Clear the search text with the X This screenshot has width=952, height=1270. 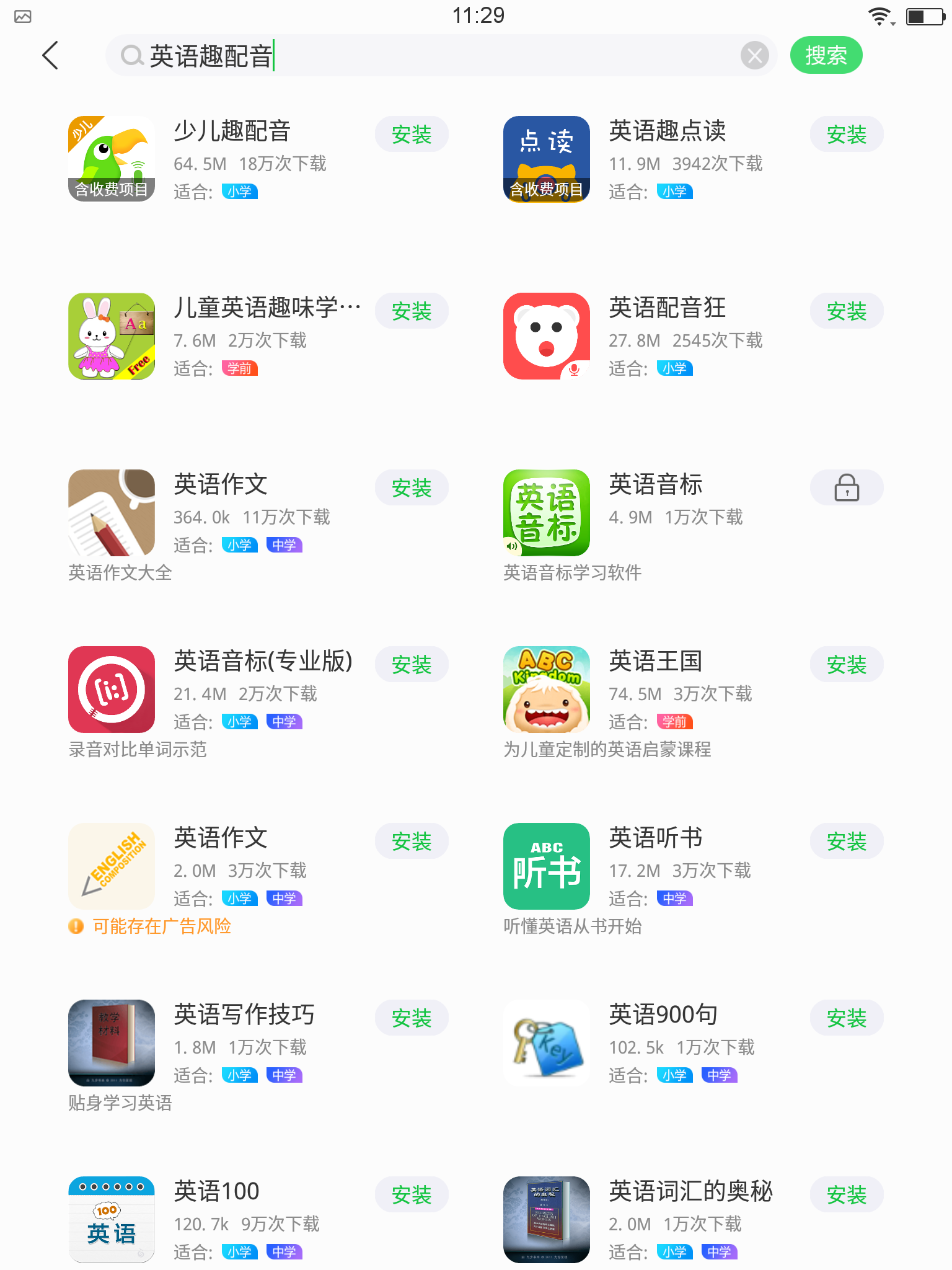click(754, 56)
